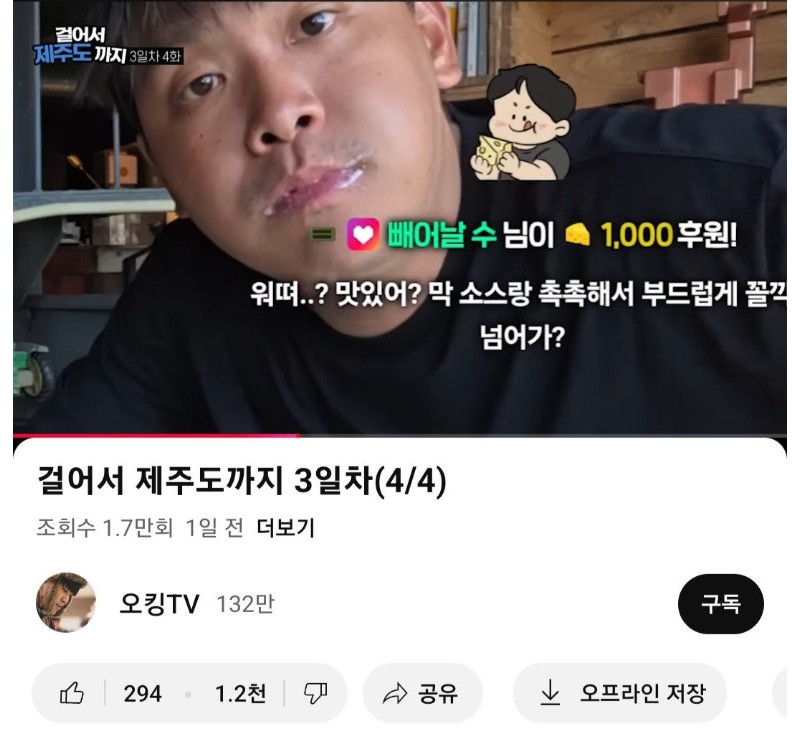Screen dimensions: 792x743
Task: Dislike this video
Action: [x=315, y=693]
